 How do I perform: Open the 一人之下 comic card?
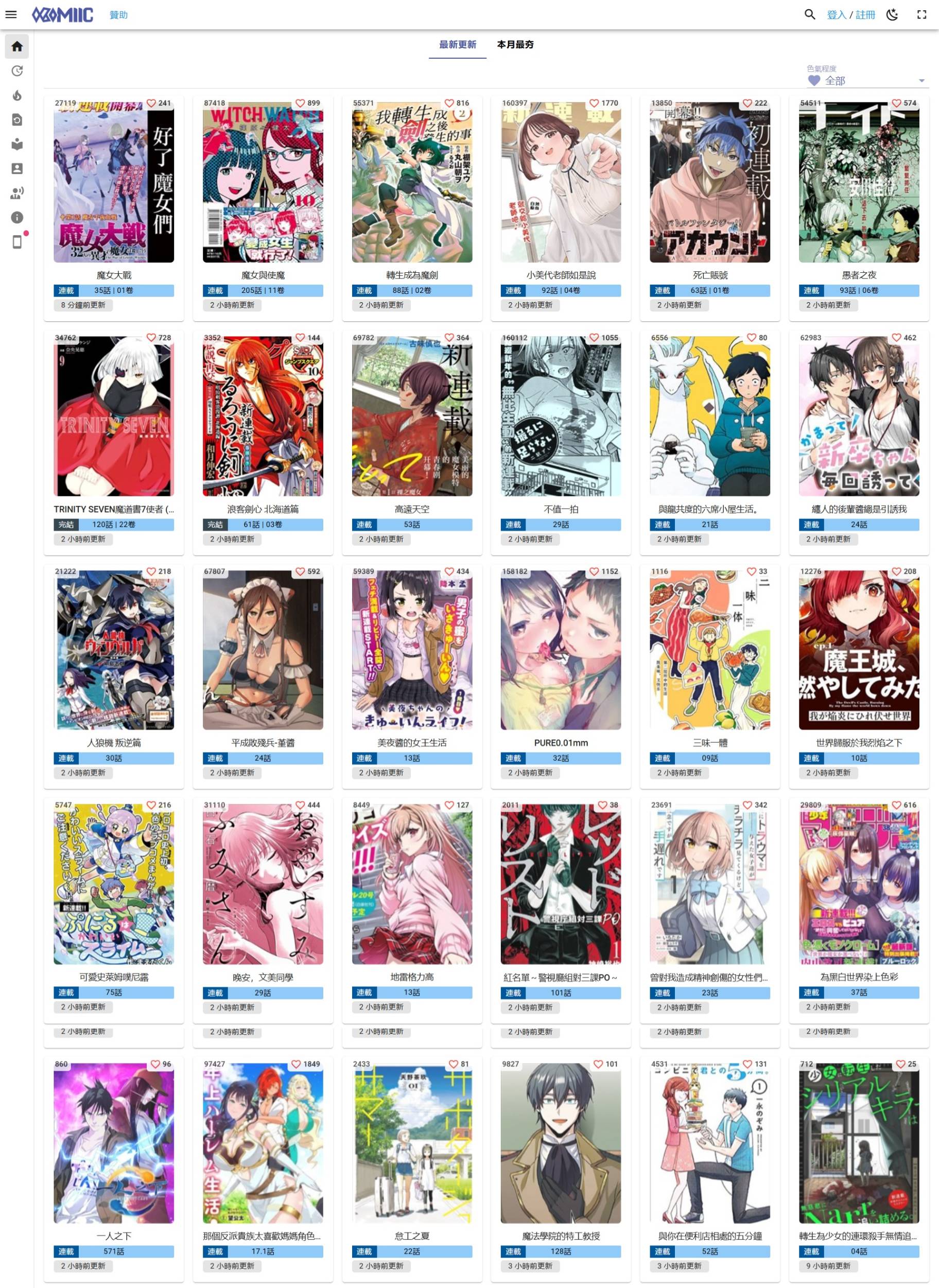(114, 1142)
